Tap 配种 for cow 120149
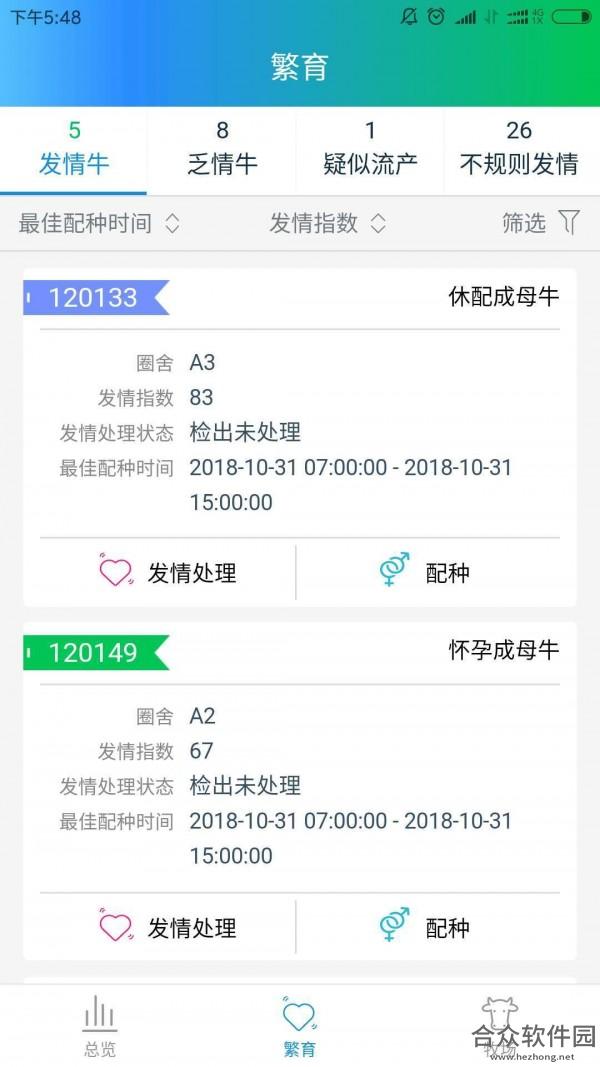This screenshot has width=600, height=1067. pyautogui.click(x=425, y=927)
